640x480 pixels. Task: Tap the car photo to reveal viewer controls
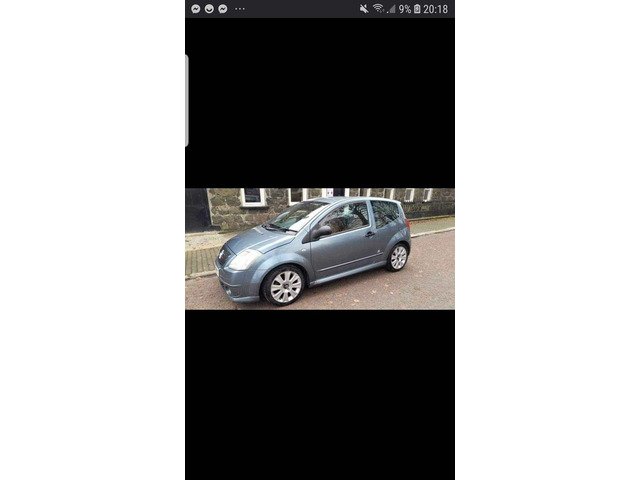click(319, 248)
